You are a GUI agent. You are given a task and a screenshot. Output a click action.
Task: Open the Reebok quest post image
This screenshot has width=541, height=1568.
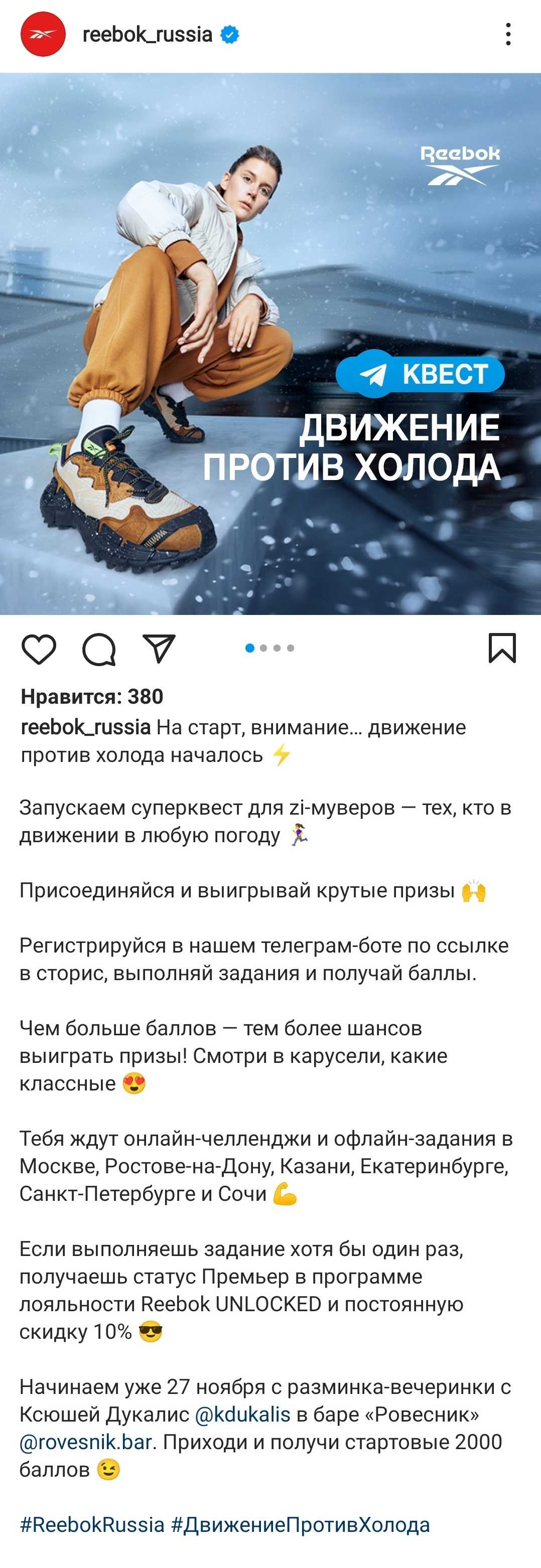[x=270, y=344]
